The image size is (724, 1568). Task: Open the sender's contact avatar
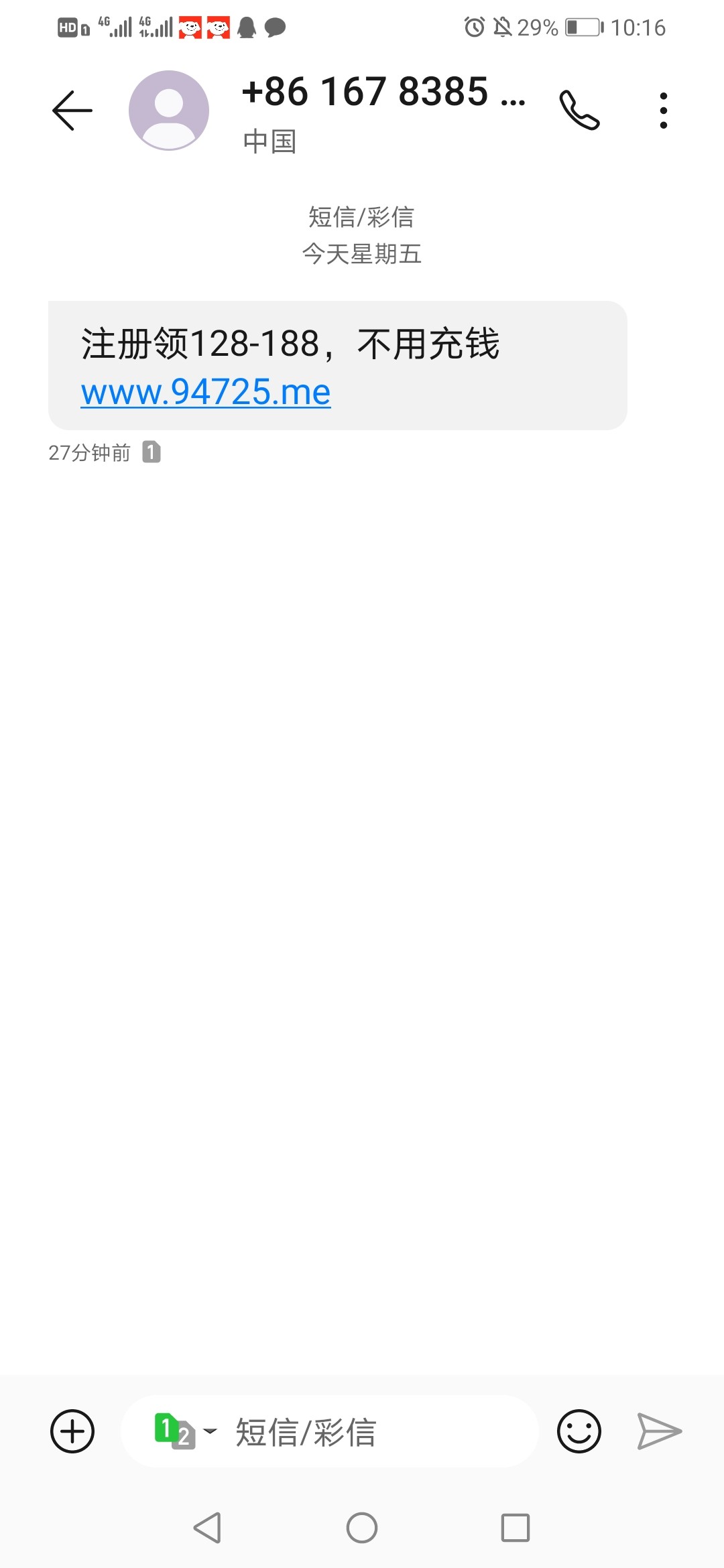[169, 111]
